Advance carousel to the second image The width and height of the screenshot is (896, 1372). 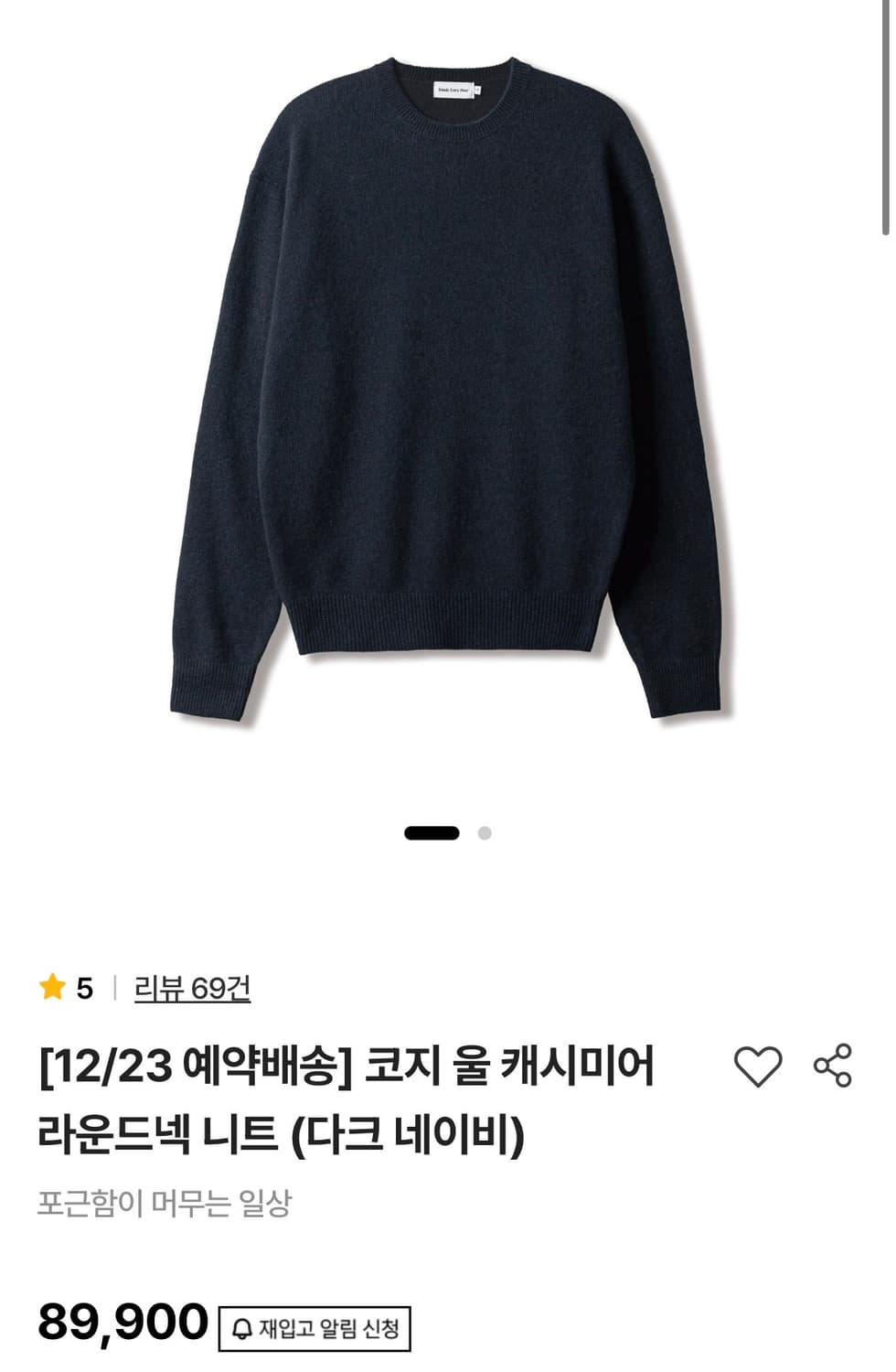tap(485, 831)
